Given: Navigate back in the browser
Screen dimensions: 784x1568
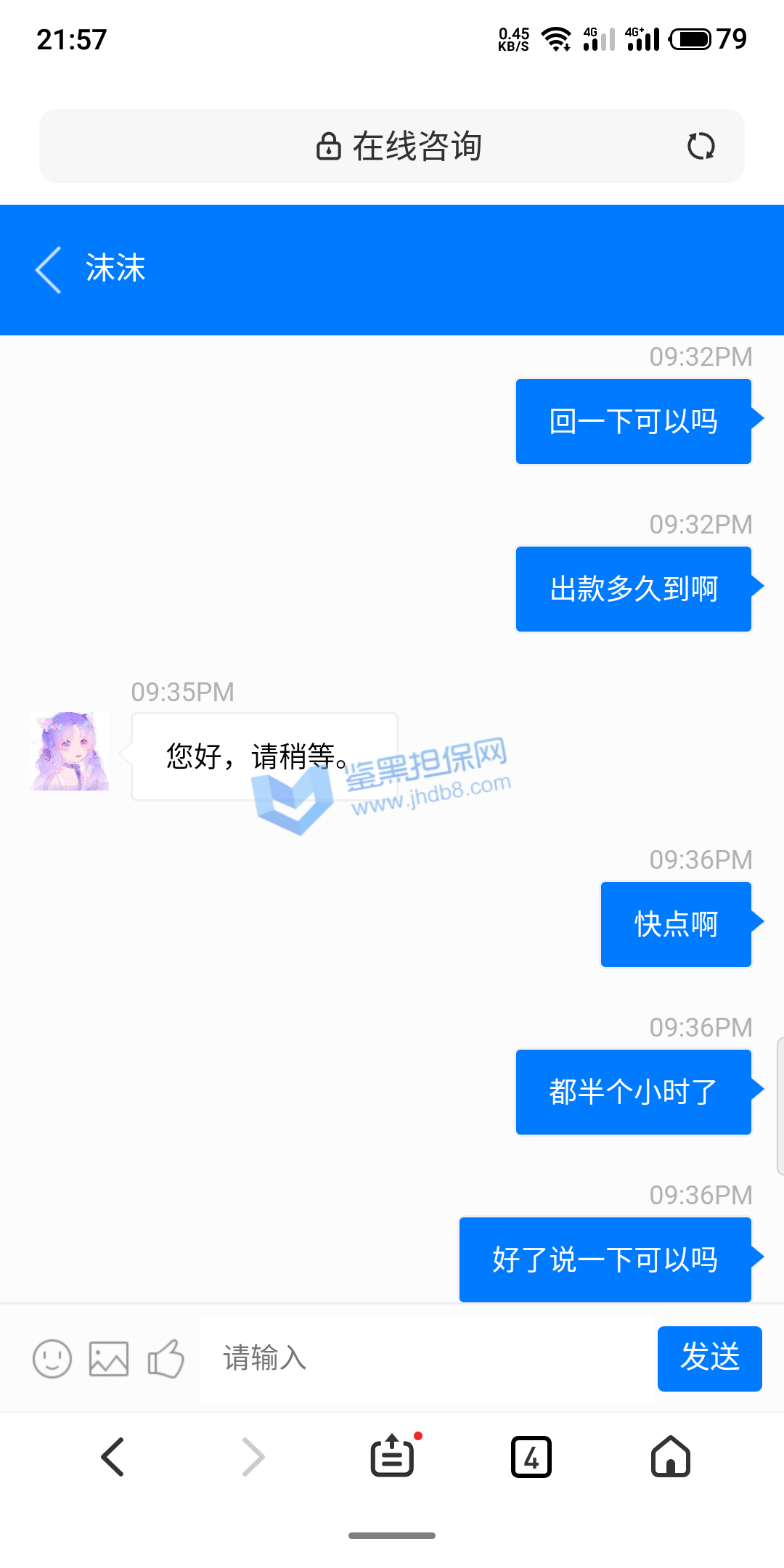Looking at the screenshot, I should point(113,1457).
